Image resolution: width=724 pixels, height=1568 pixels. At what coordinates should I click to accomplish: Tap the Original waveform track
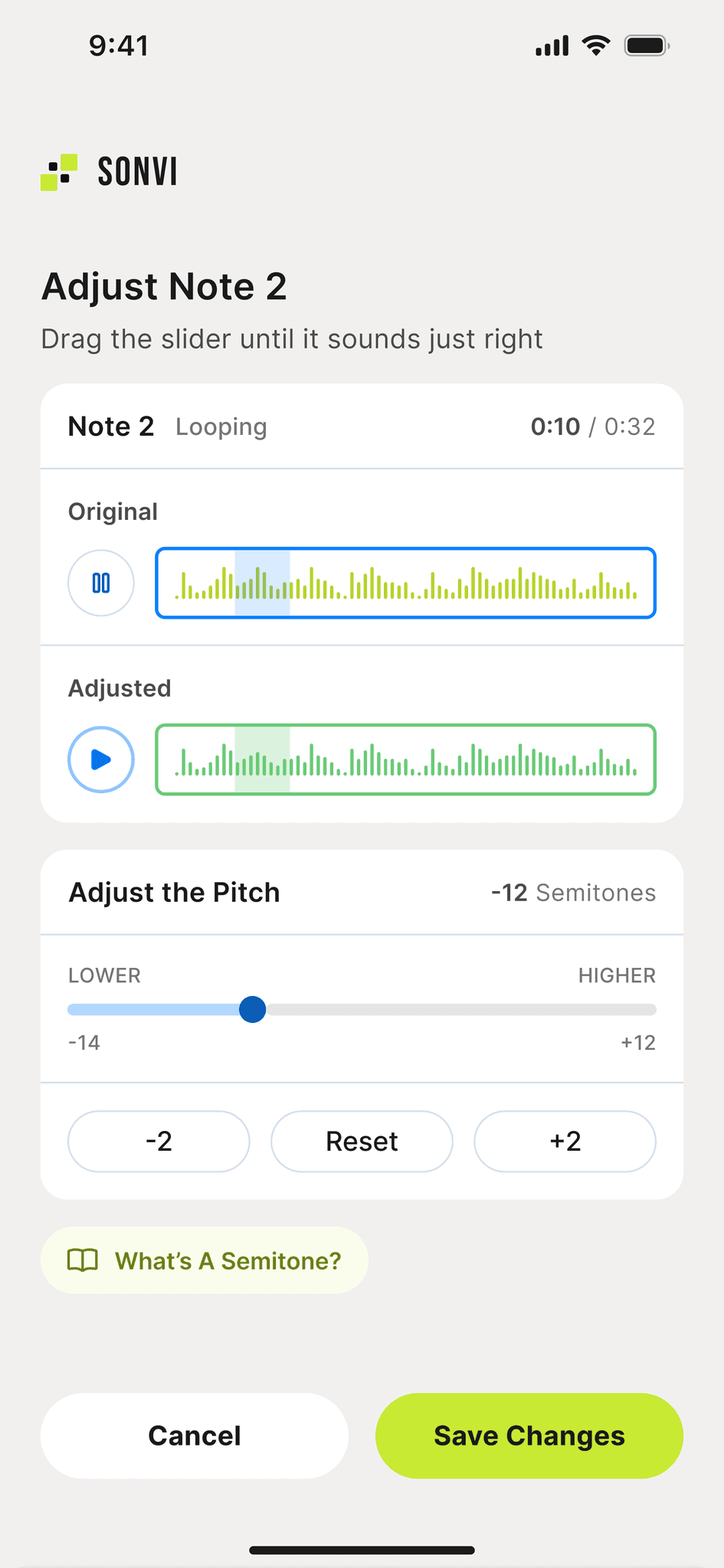pyautogui.click(x=405, y=583)
